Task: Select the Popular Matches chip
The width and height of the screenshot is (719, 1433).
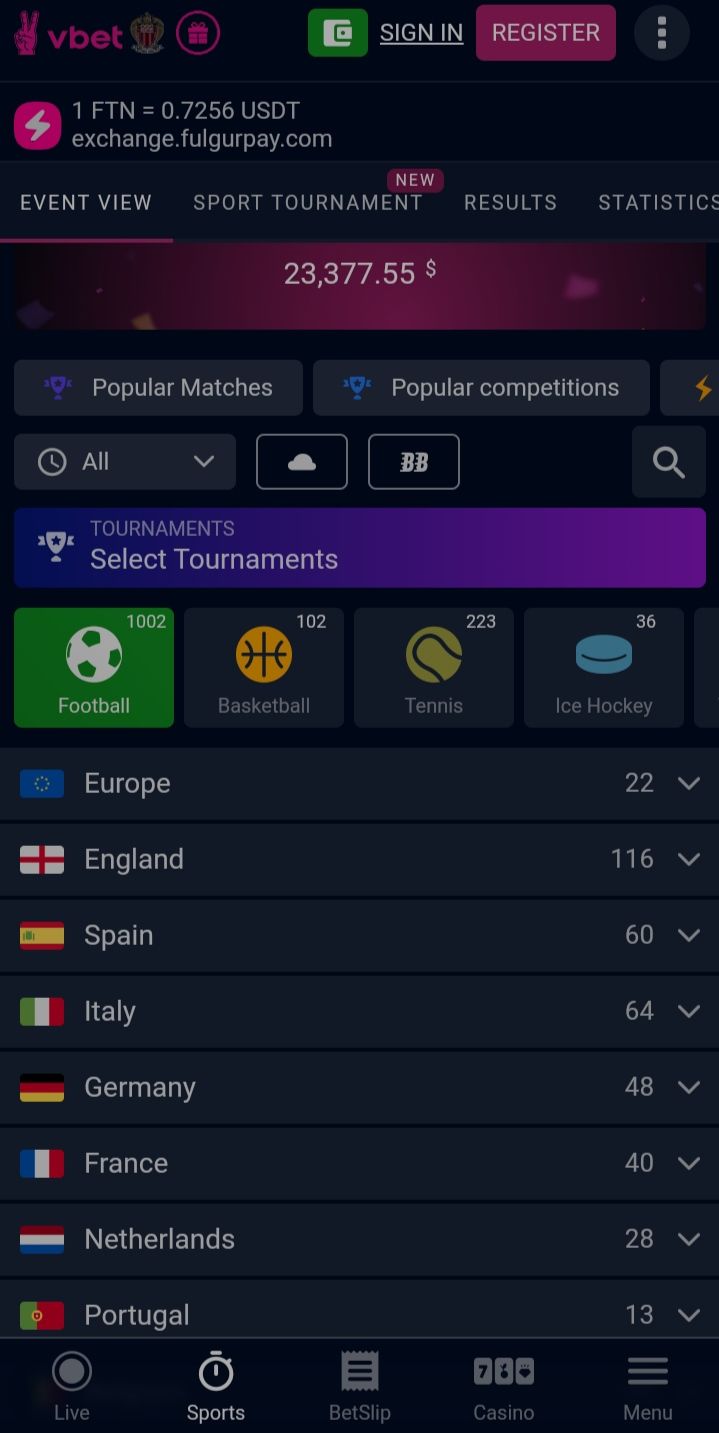Action: [x=158, y=388]
